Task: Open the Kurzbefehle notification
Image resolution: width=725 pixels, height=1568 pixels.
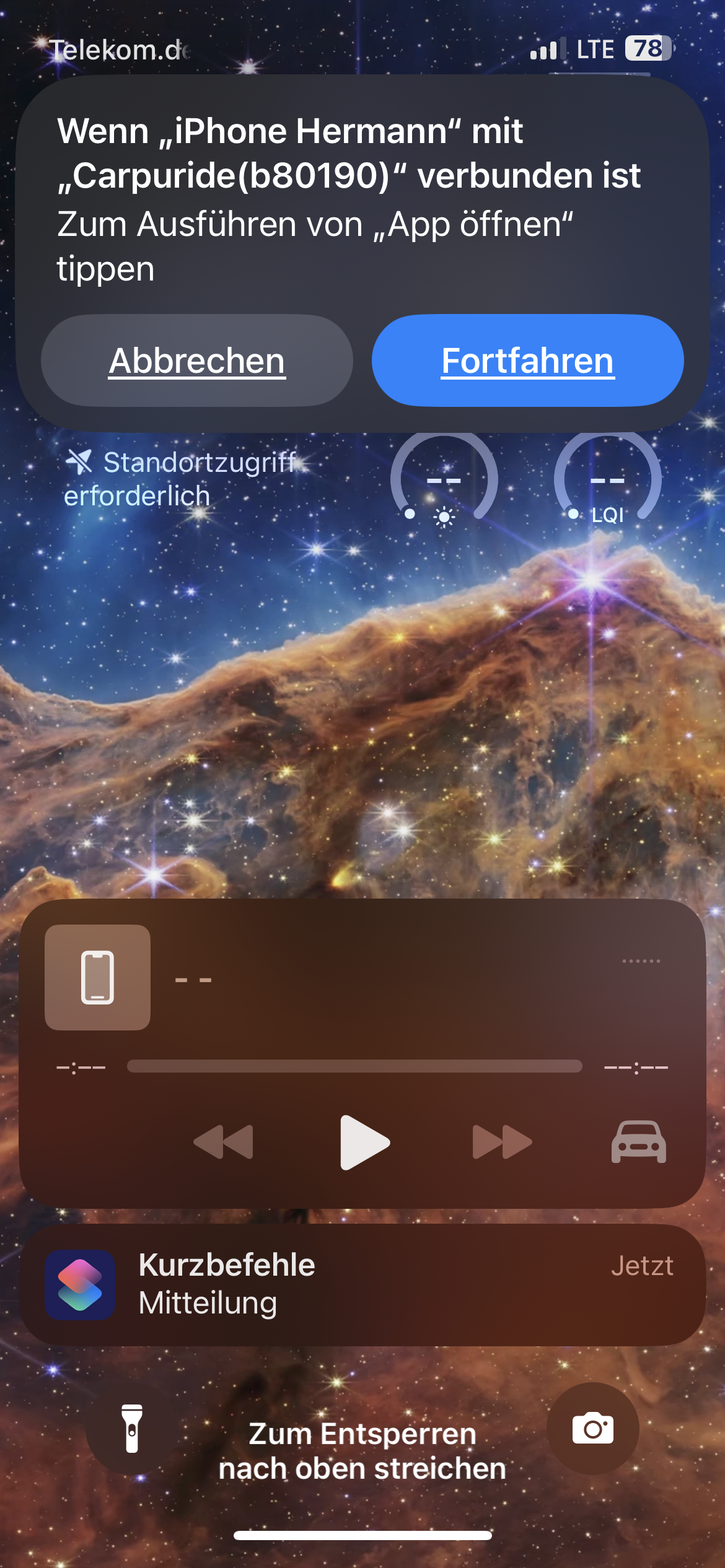Action: tap(362, 1284)
